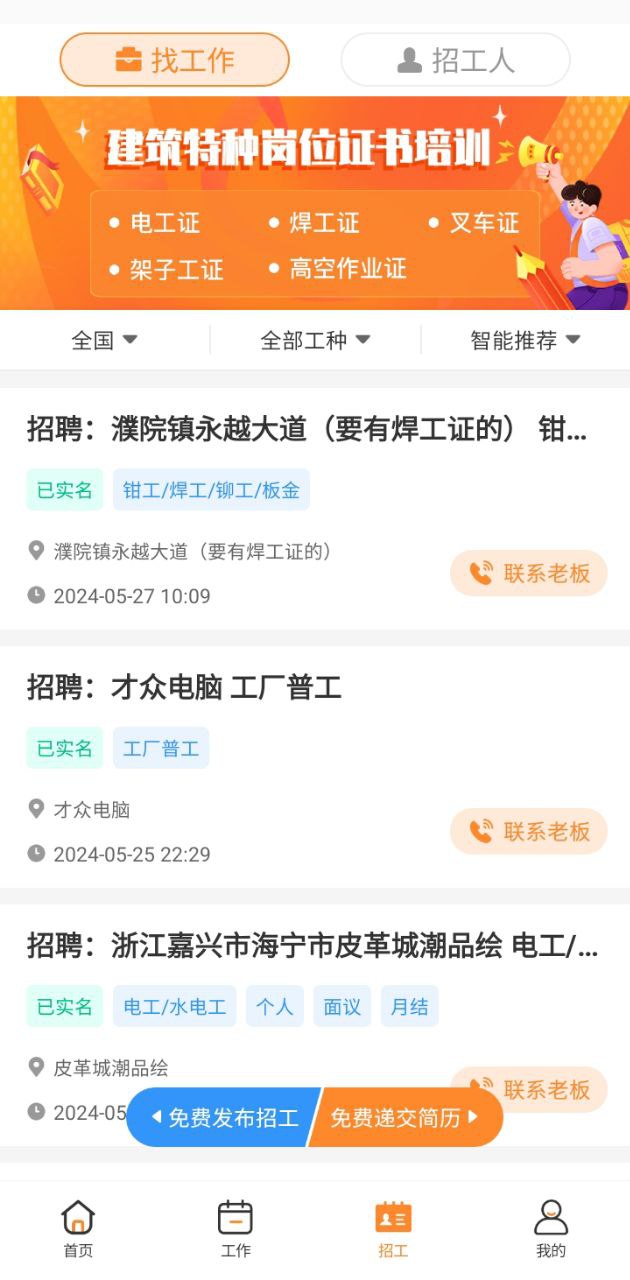Tap 联系老板 for 才众电脑 job
Image resolution: width=630 pixels, height=1280 pixels.
[529, 831]
